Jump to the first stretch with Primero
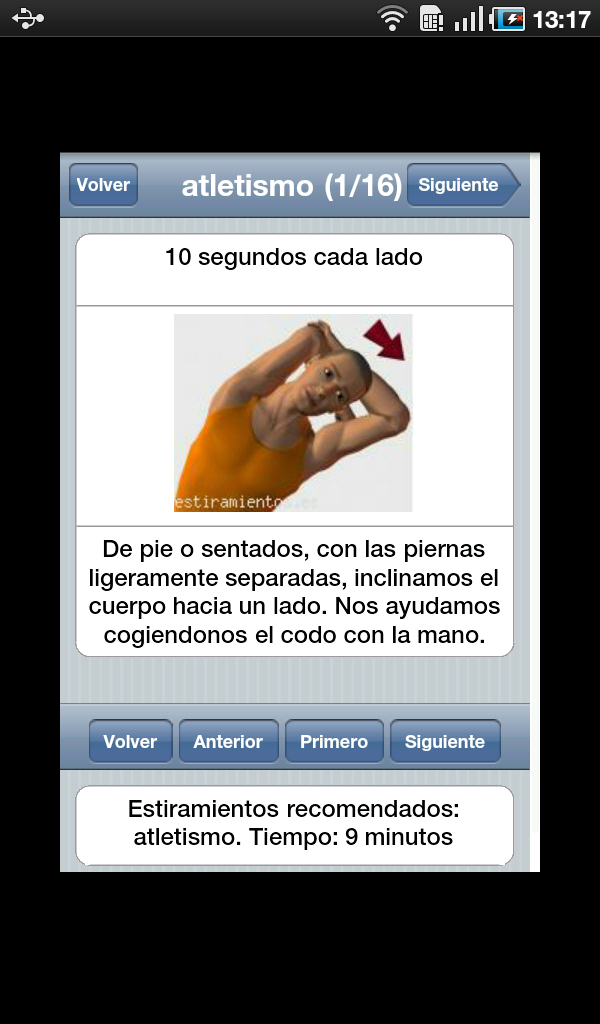This screenshot has width=600, height=1024. (x=334, y=742)
